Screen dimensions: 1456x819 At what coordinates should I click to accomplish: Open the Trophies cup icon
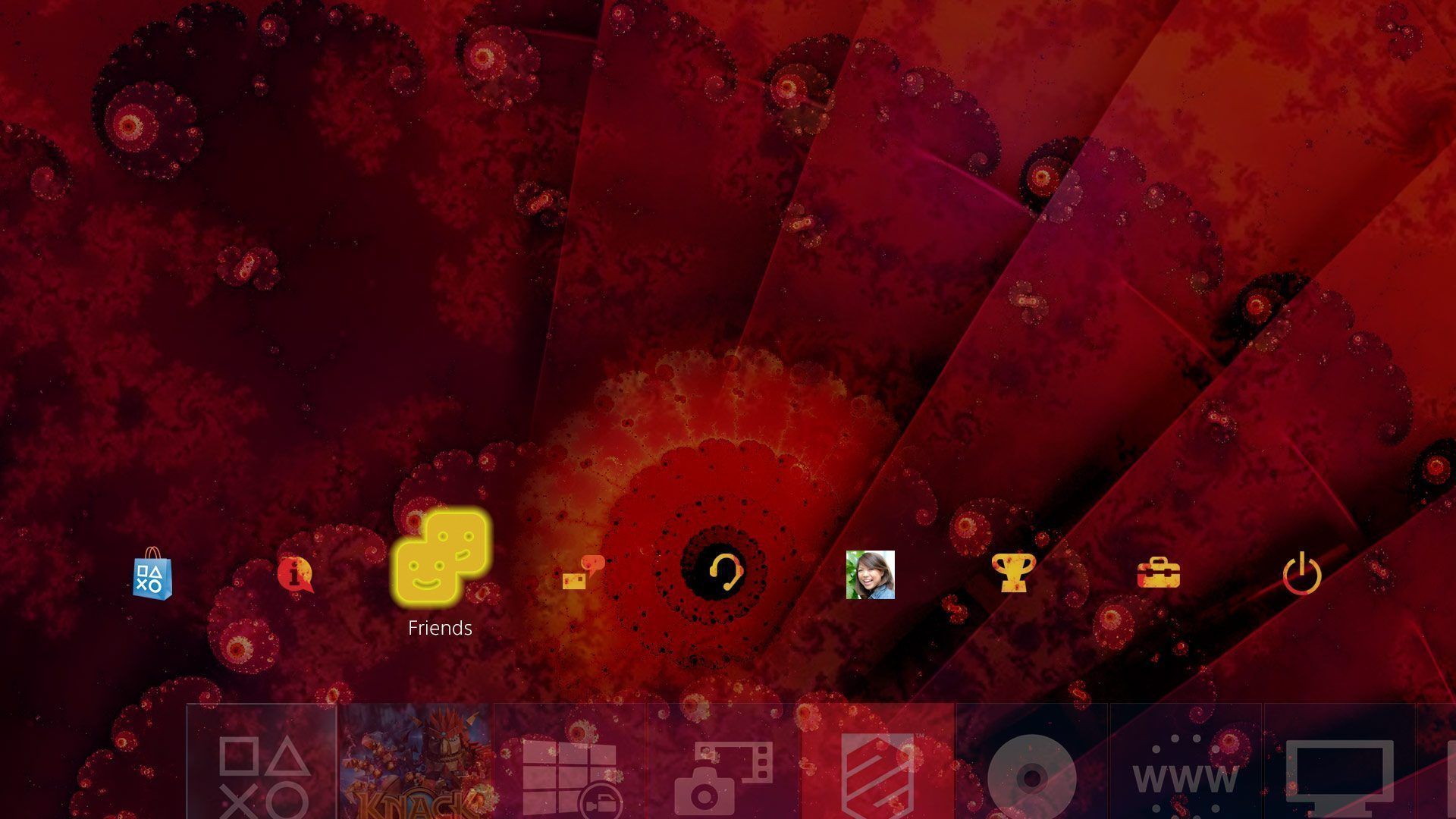tap(1013, 573)
